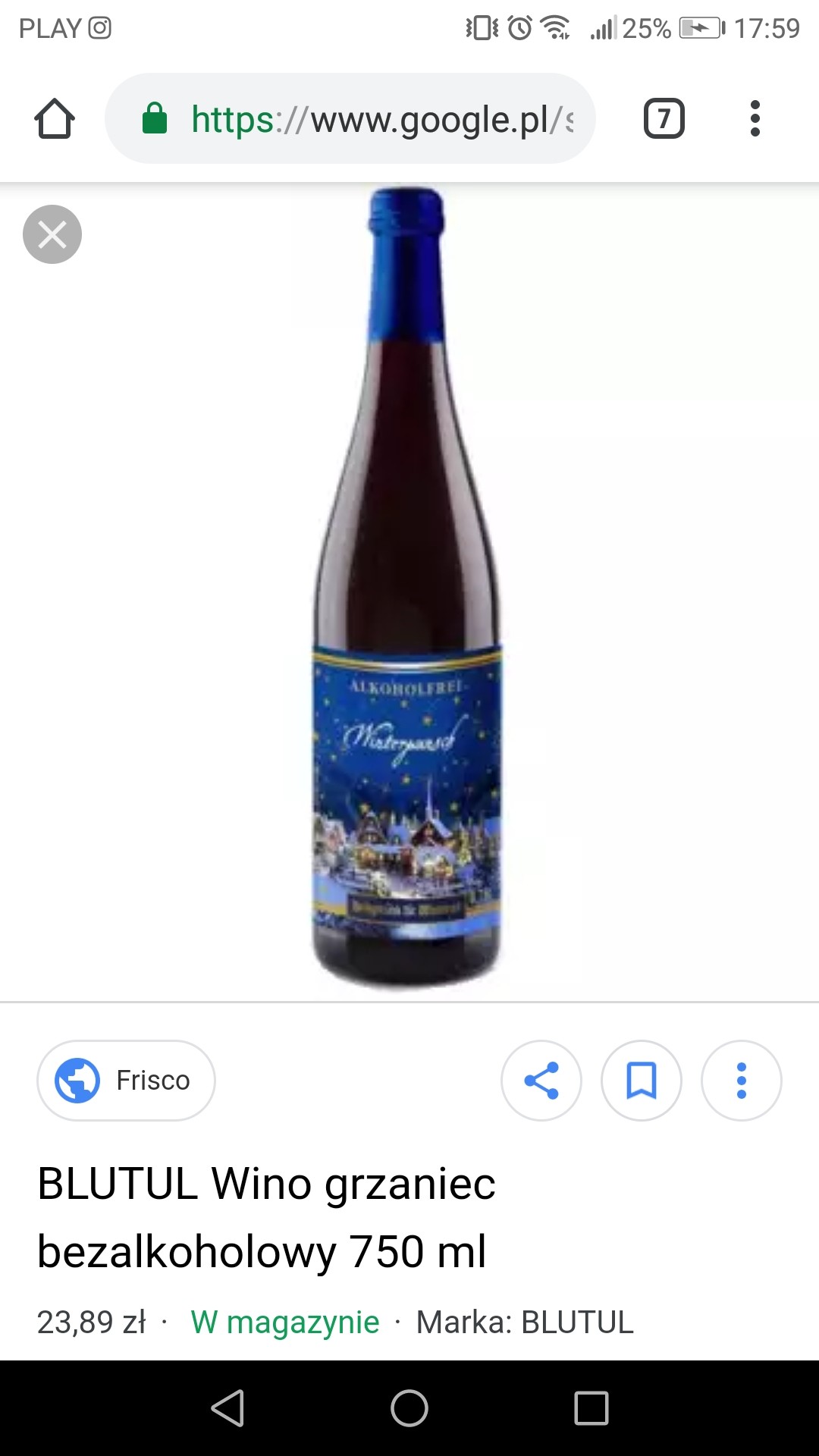The image size is (819, 1456).
Task: Open recent apps overview
Action: pos(591,1408)
